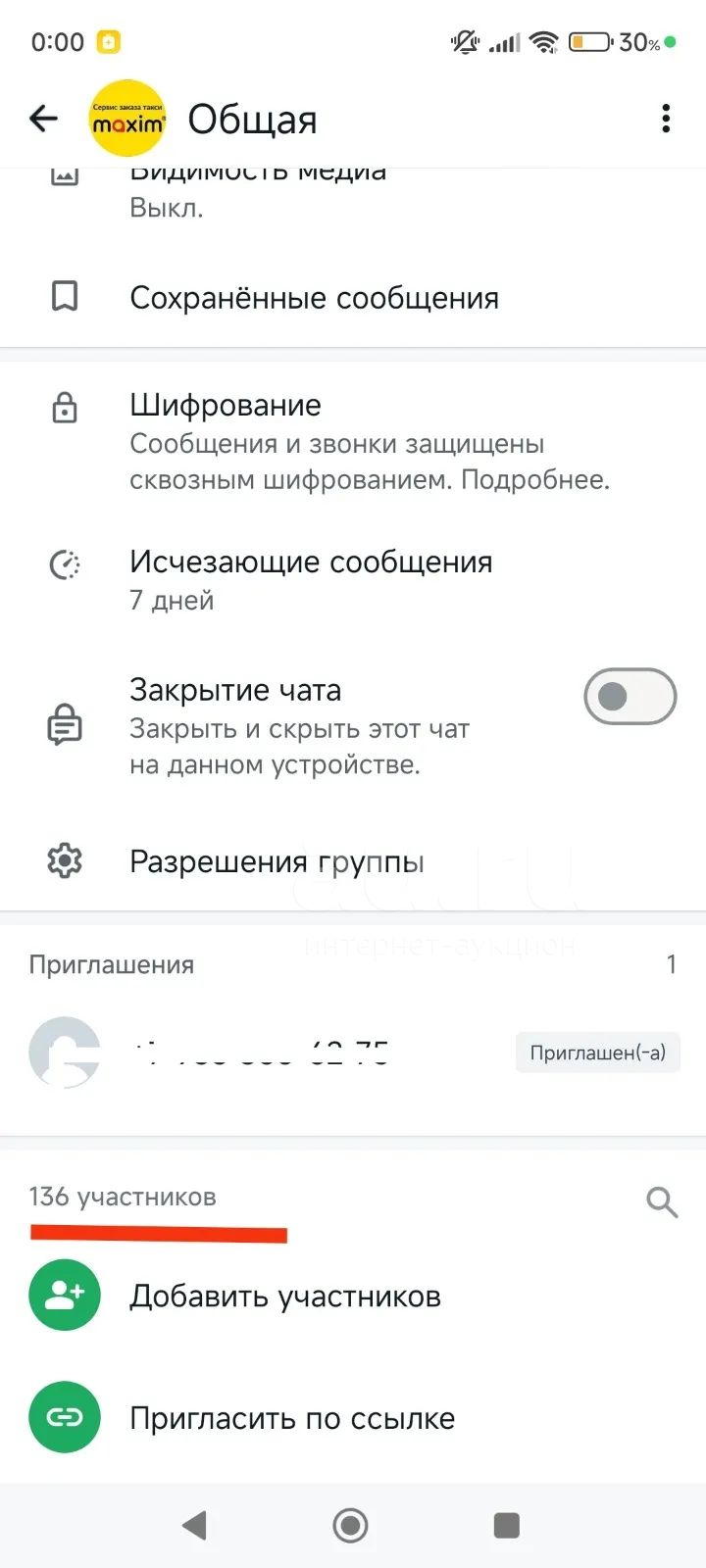This screenshot has width=706, height=1568.
Task: Open Разрешения группы
Action: pos(353,861)
